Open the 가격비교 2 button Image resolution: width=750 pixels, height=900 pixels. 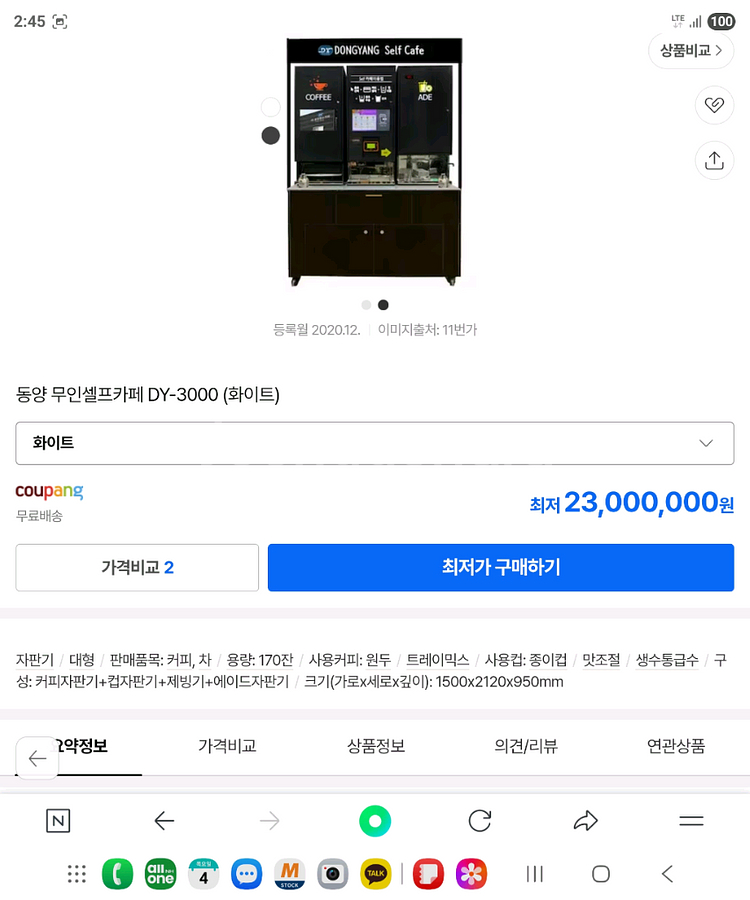[137, 567]
